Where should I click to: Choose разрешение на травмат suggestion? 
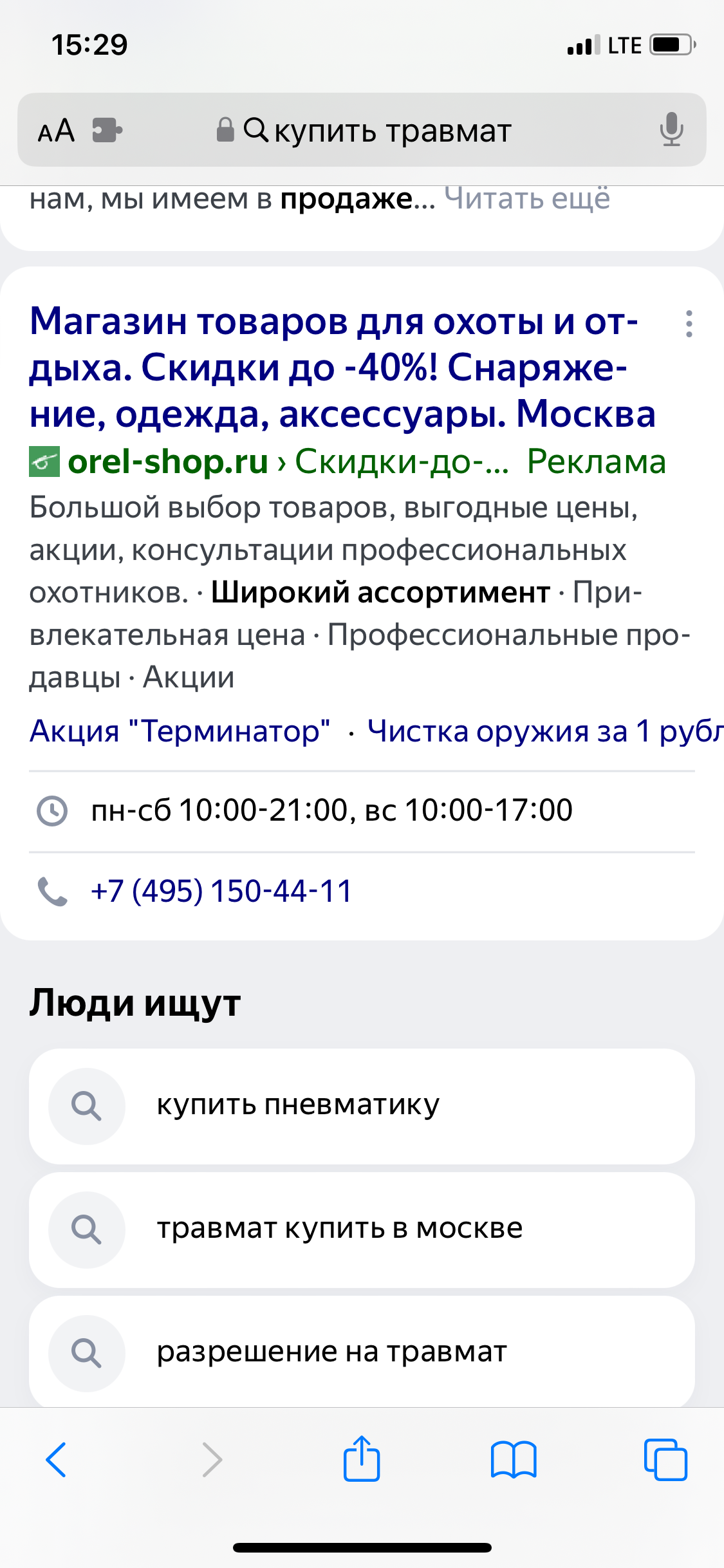click(362, 1352)
